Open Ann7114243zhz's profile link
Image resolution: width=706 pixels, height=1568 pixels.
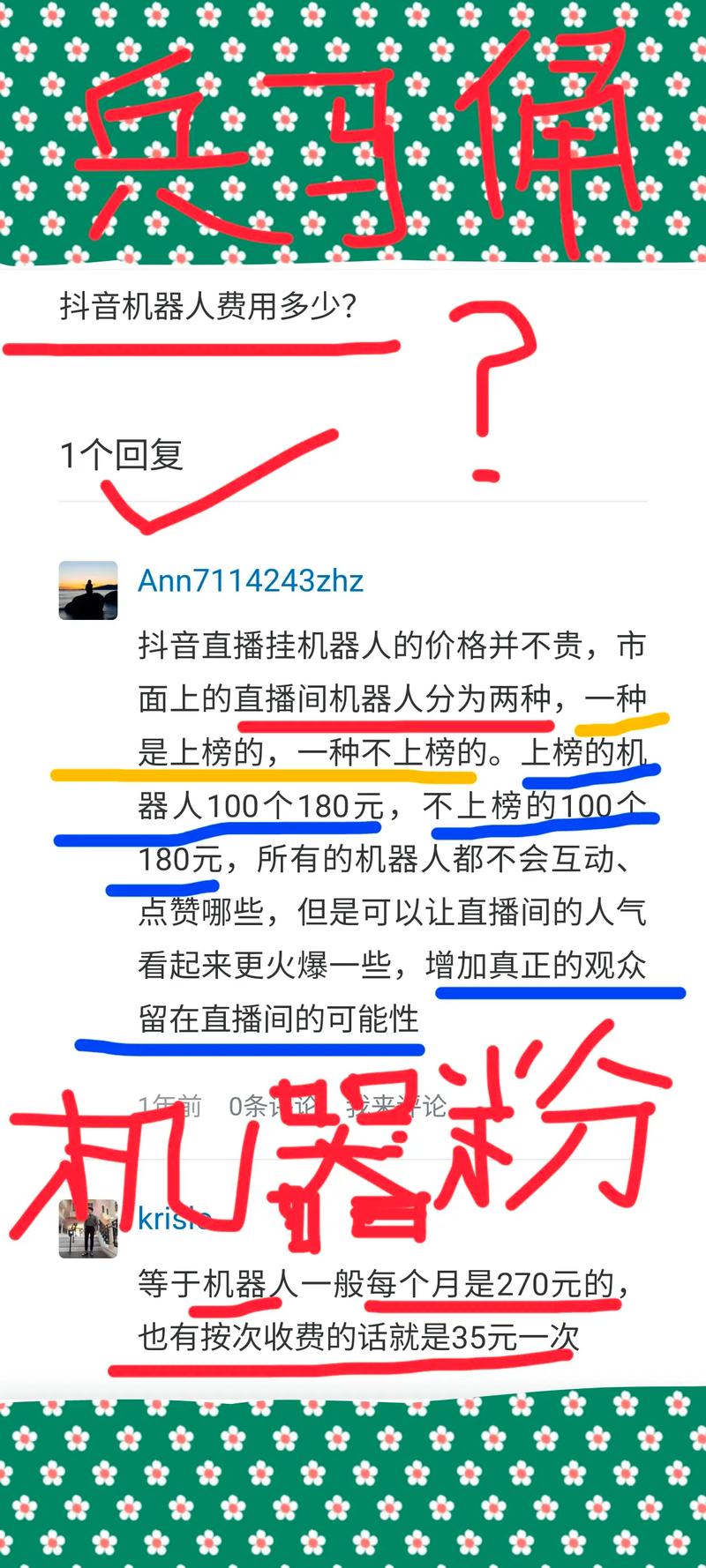(x=252, y=580)
